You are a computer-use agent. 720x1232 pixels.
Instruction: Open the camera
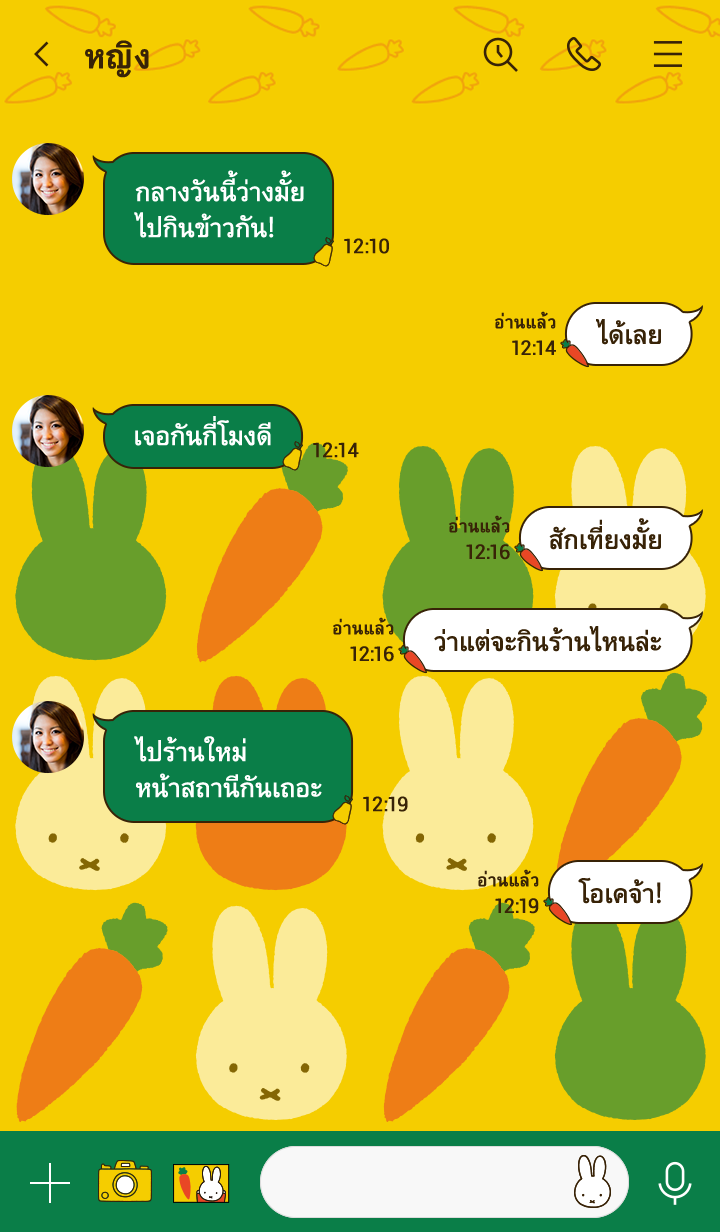click(x=125, y=1182)
